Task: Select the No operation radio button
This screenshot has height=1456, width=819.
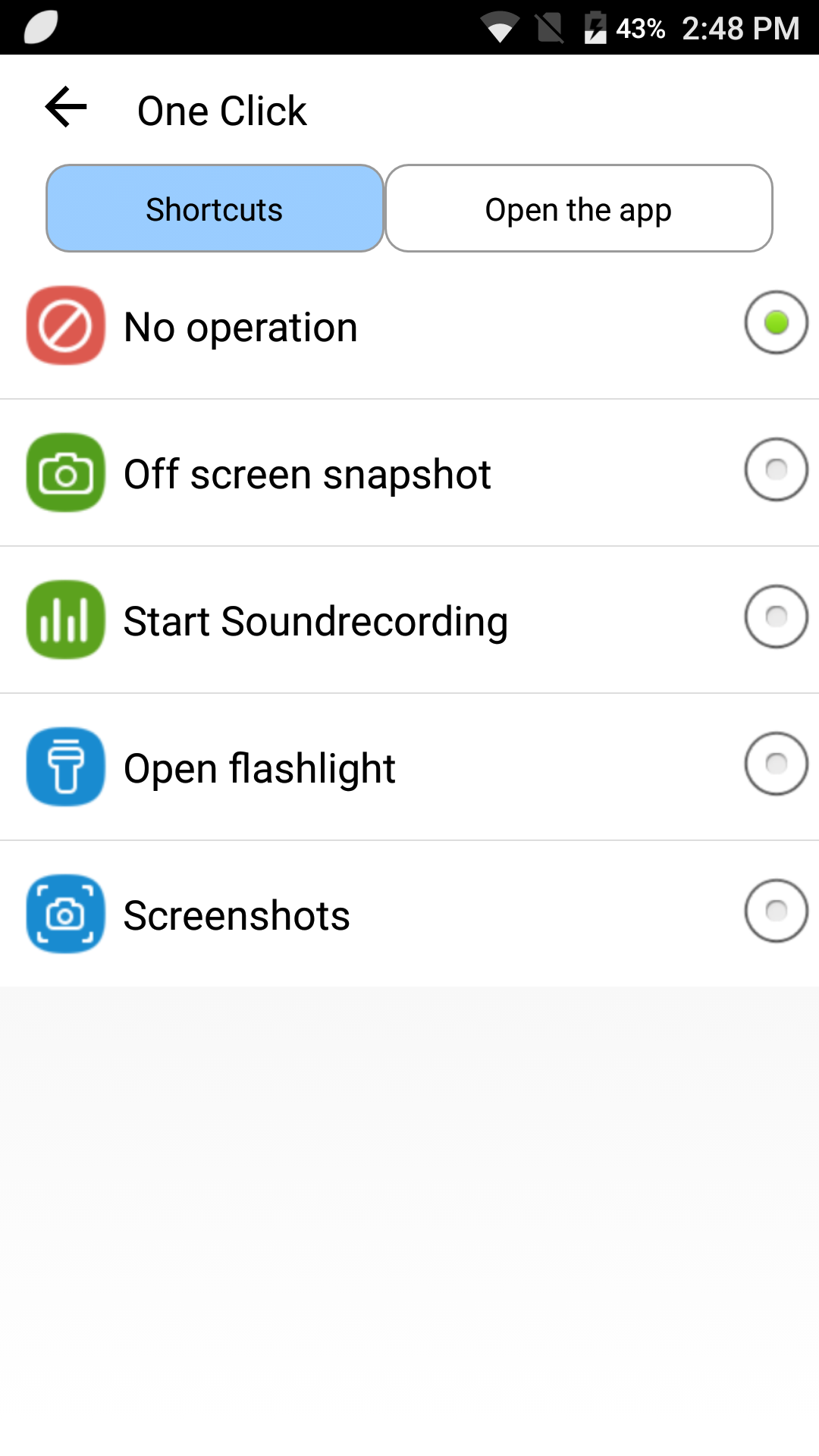Action: [x=775, y=323]
